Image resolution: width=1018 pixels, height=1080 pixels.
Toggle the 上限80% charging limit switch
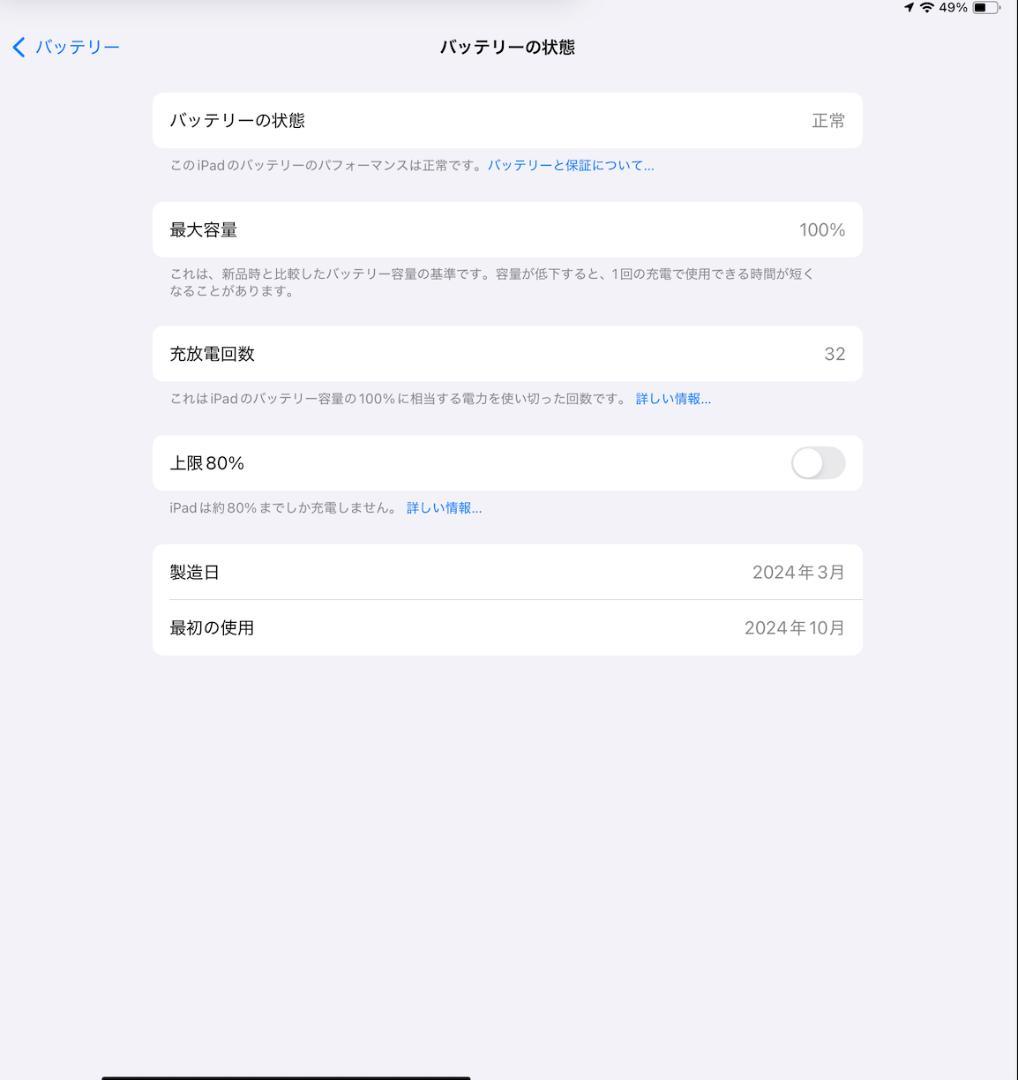pos(817,463)
